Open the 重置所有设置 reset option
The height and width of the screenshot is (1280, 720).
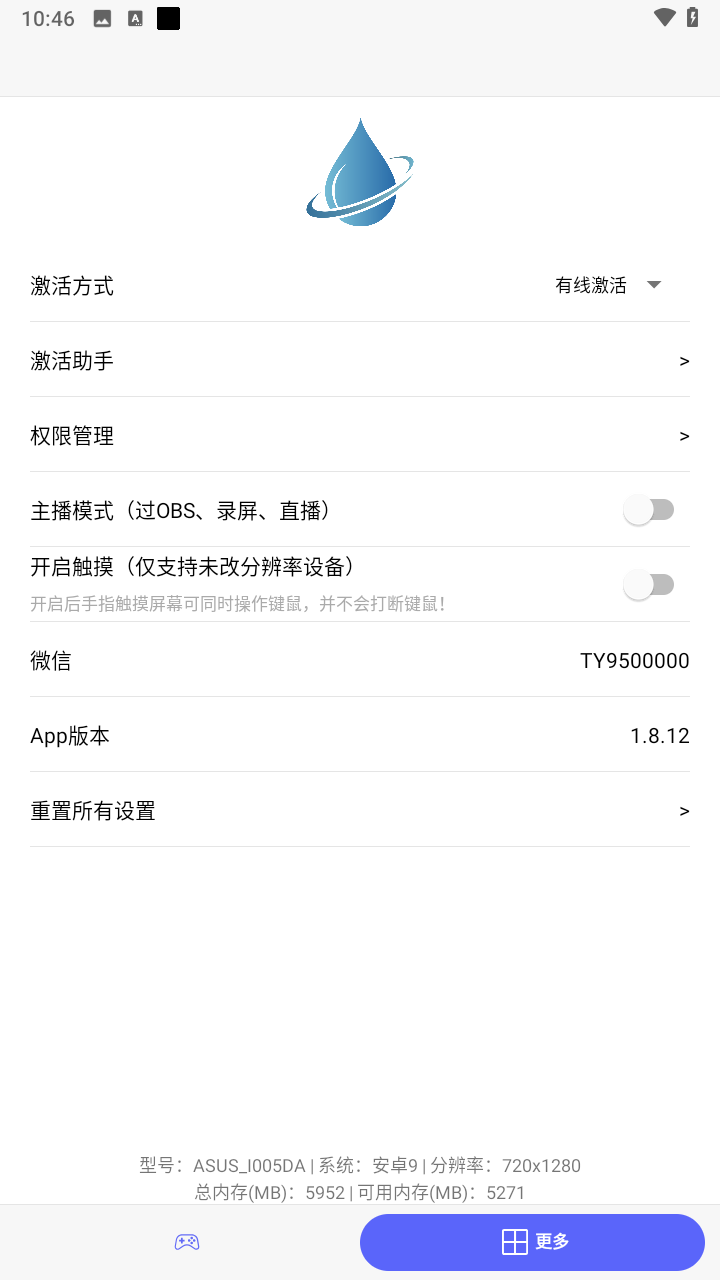click(360, 810)
